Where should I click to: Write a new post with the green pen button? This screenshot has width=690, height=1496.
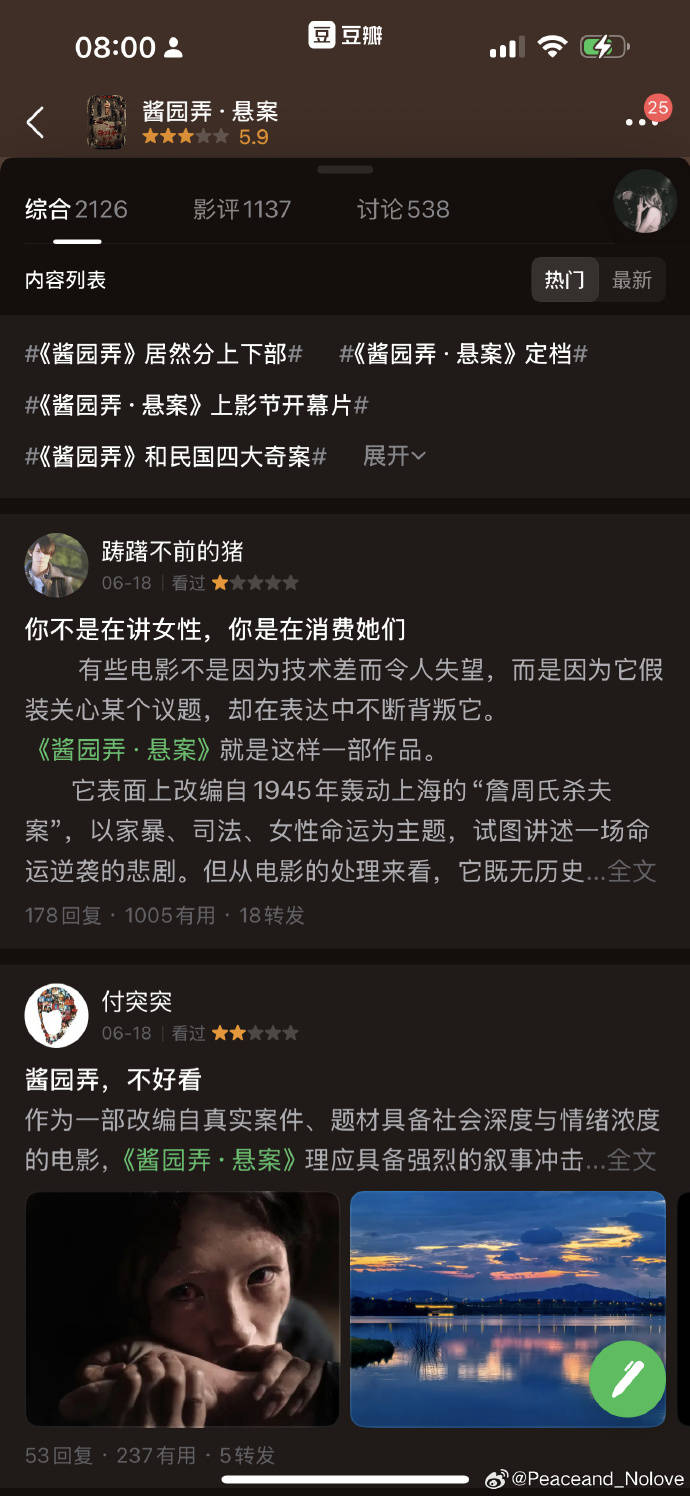click(x=627, y=1380)
